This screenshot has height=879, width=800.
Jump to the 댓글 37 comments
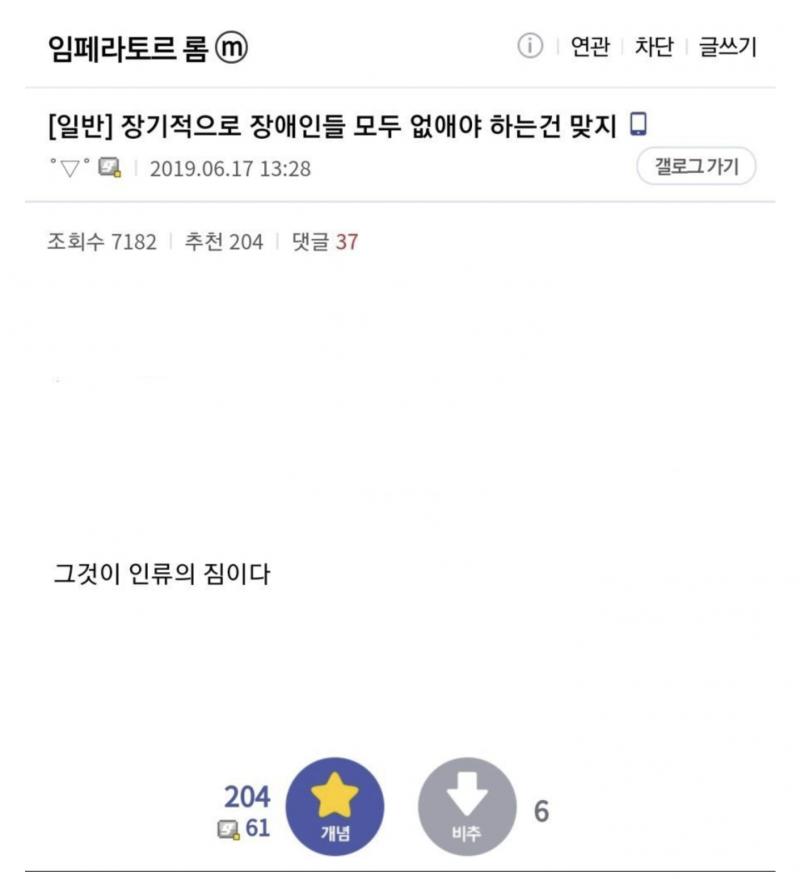[x=324, y=242]
